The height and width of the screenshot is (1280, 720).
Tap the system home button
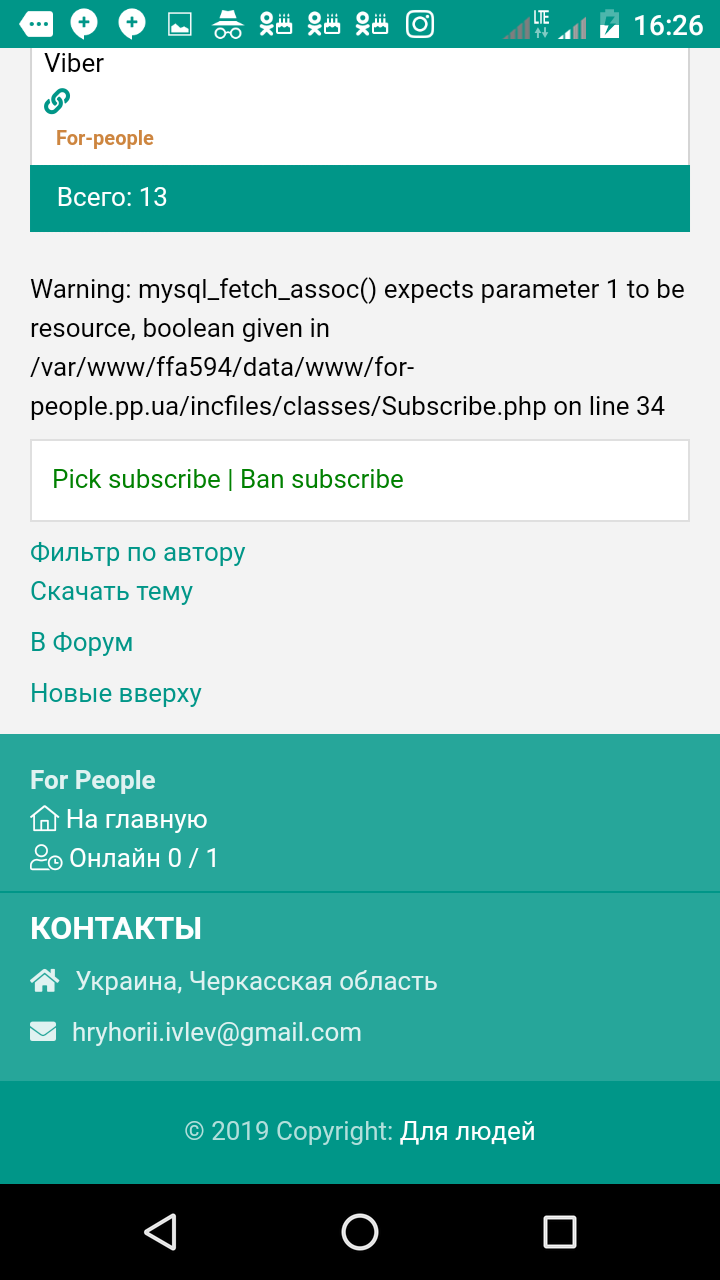pyautogui.click(x=360, y=1232)
